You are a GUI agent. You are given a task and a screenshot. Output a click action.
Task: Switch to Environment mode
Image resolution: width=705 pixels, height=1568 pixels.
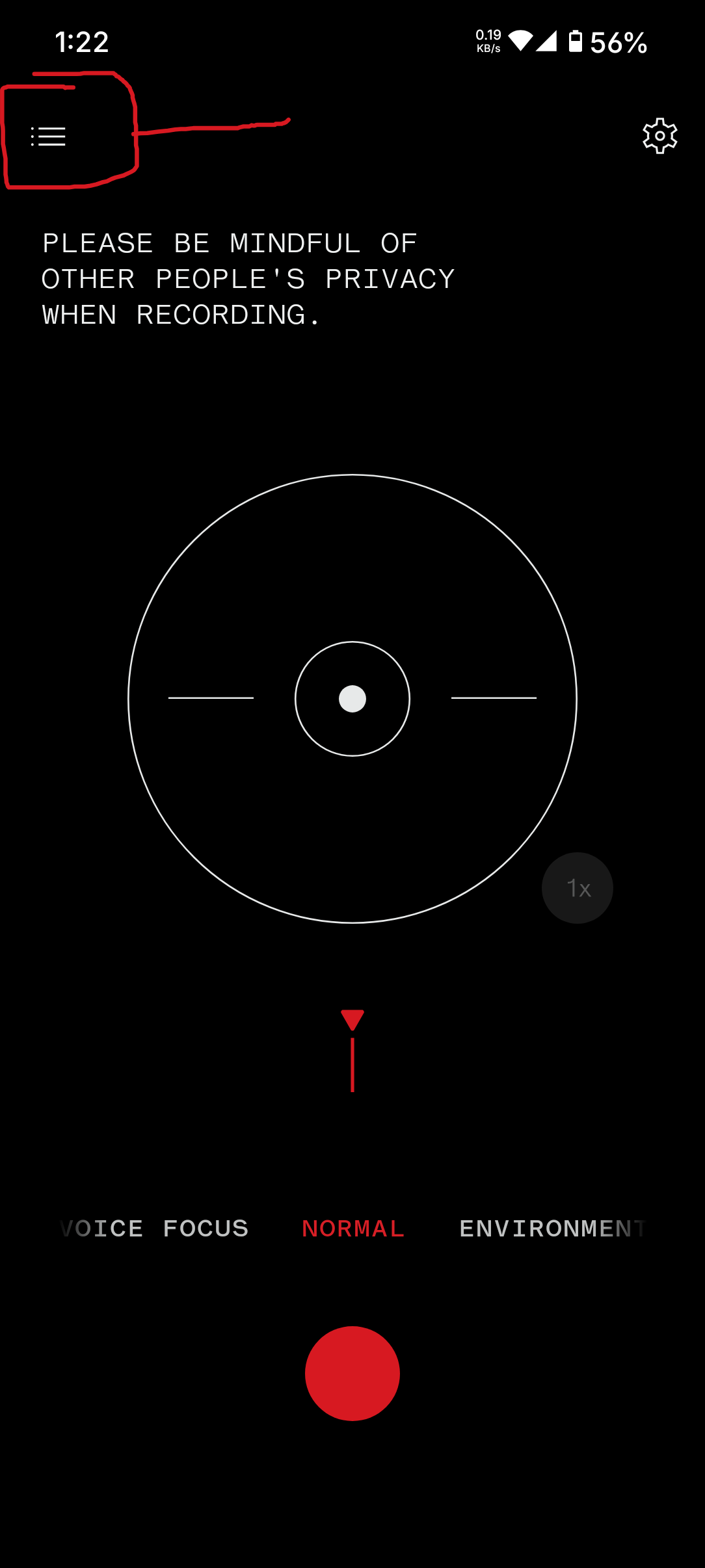(552, 1228)
